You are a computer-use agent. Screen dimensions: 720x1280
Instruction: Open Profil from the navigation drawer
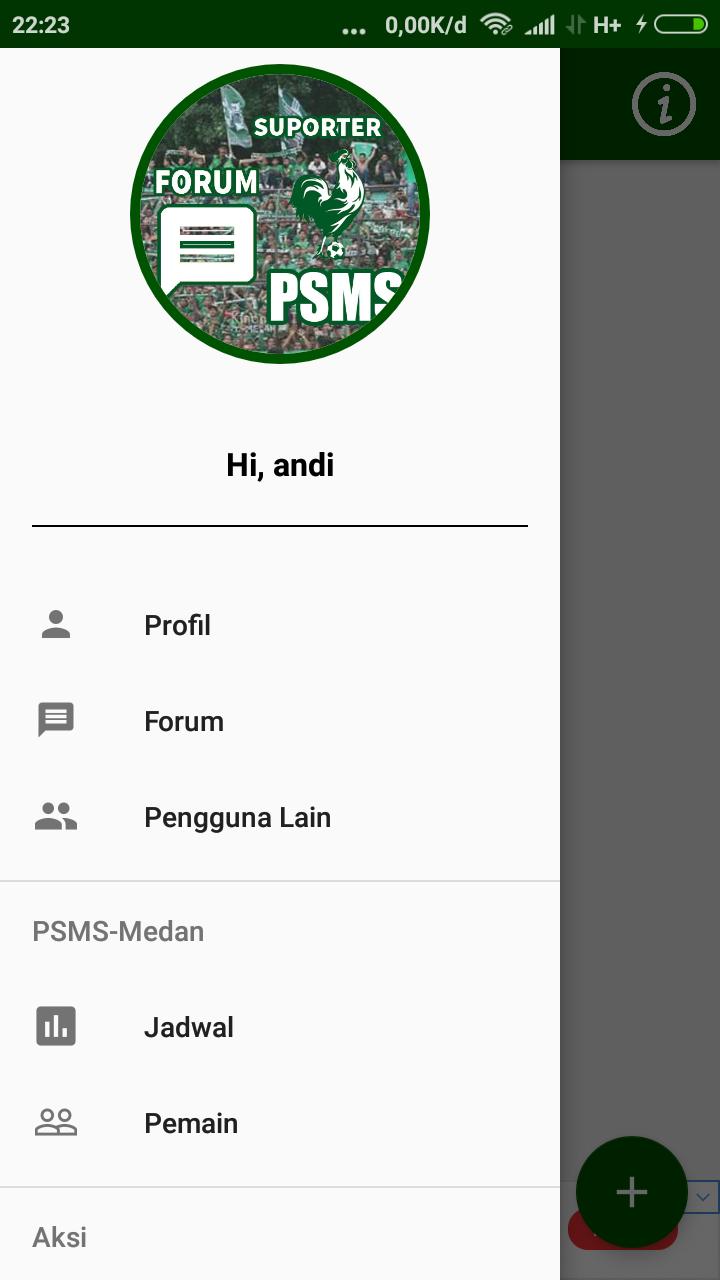177,624
